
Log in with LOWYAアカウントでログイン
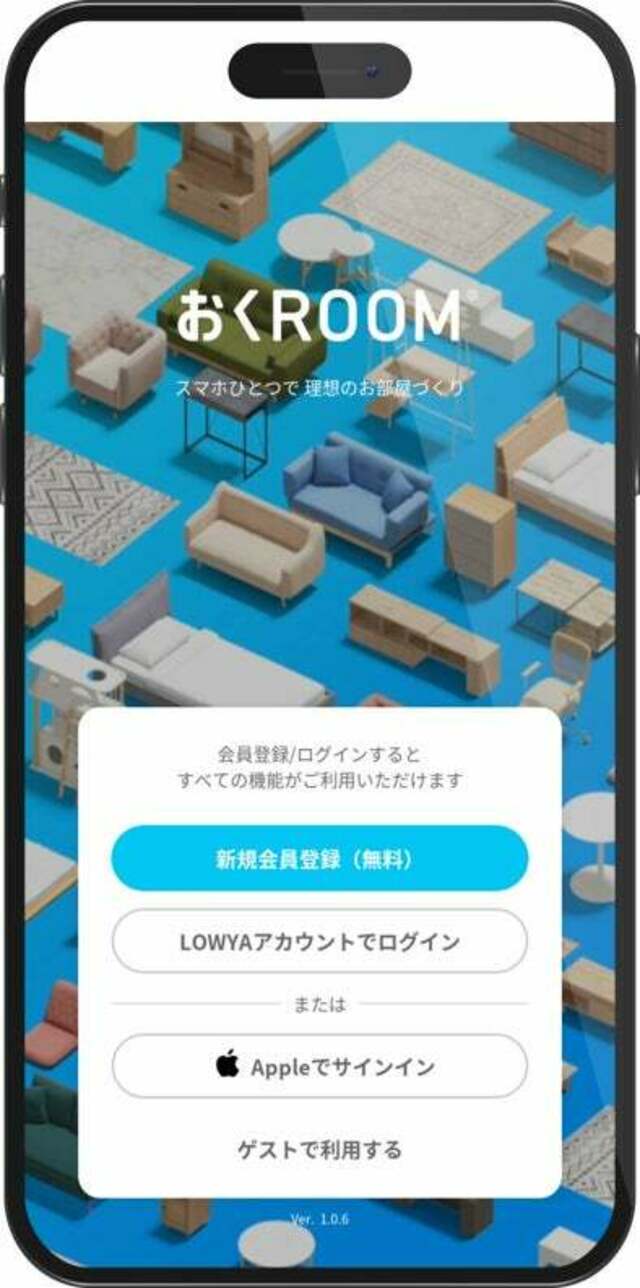pyautogui.click(x=319, y=941)
